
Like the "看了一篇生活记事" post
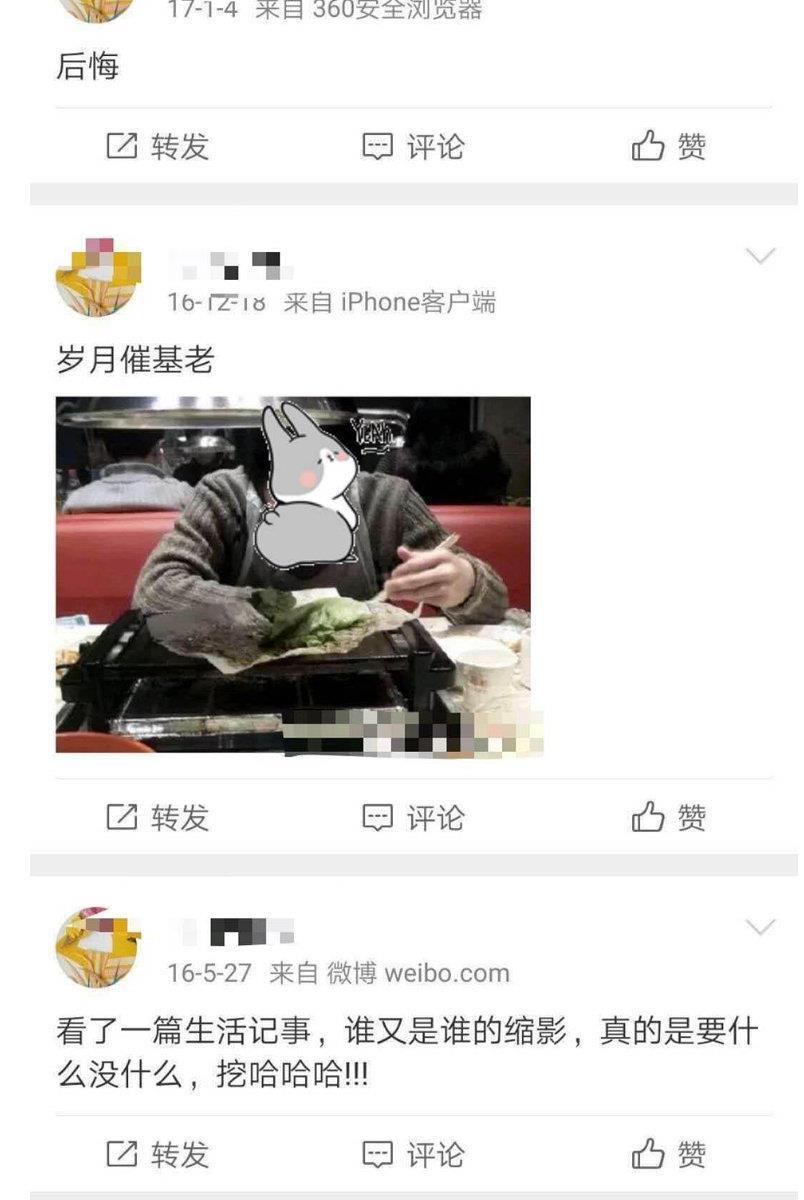tap(669, 1155)
